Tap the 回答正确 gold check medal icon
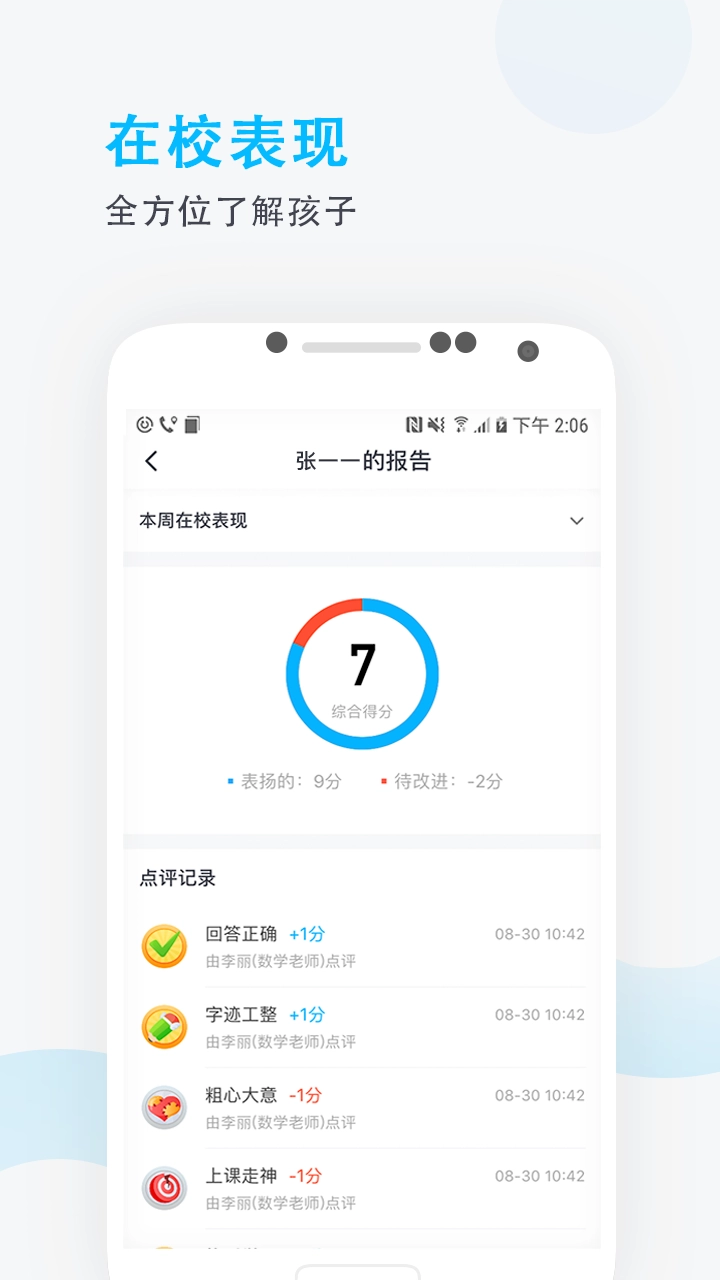The height and width of the screenshot is (1280, 720). point(165,946)
